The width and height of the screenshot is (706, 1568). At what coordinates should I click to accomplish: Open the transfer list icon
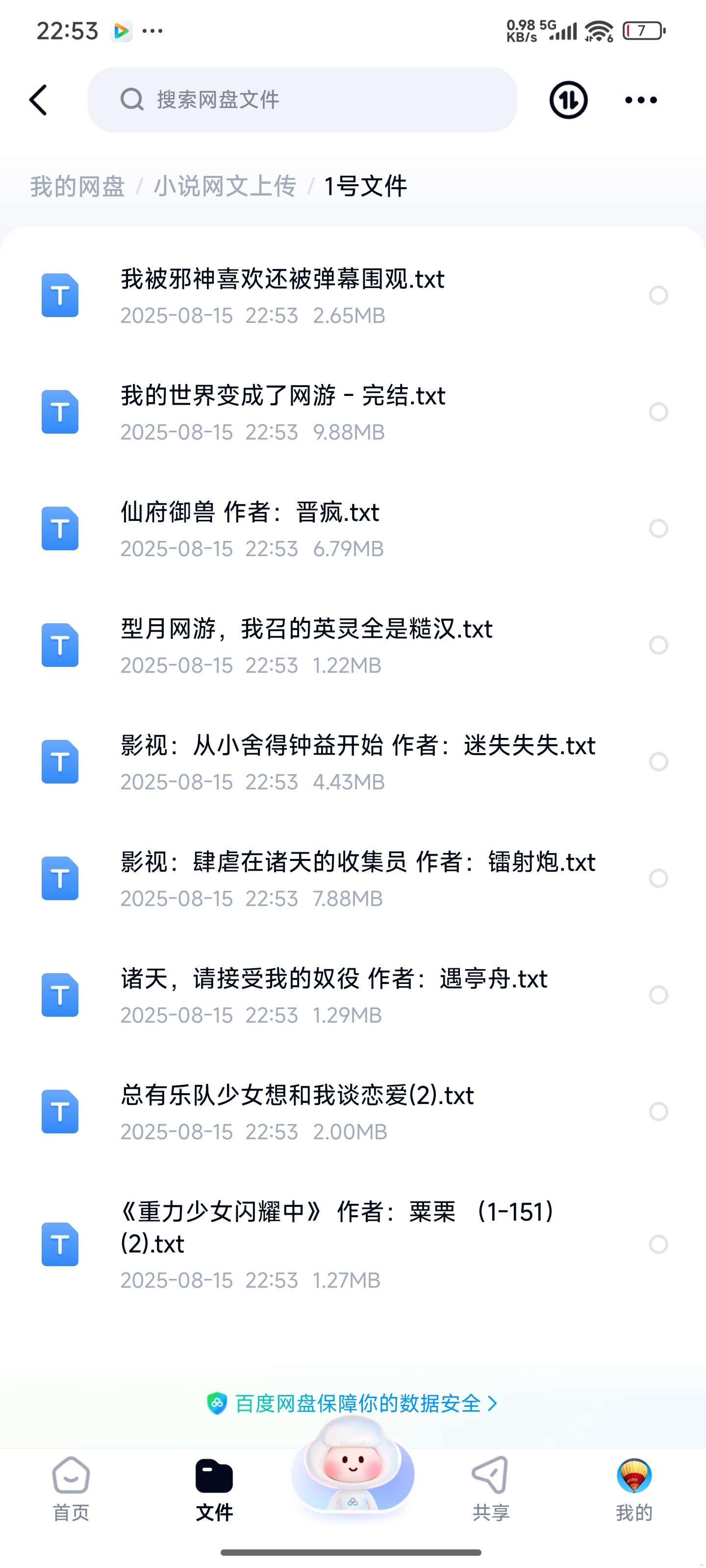tap(568, 100)
